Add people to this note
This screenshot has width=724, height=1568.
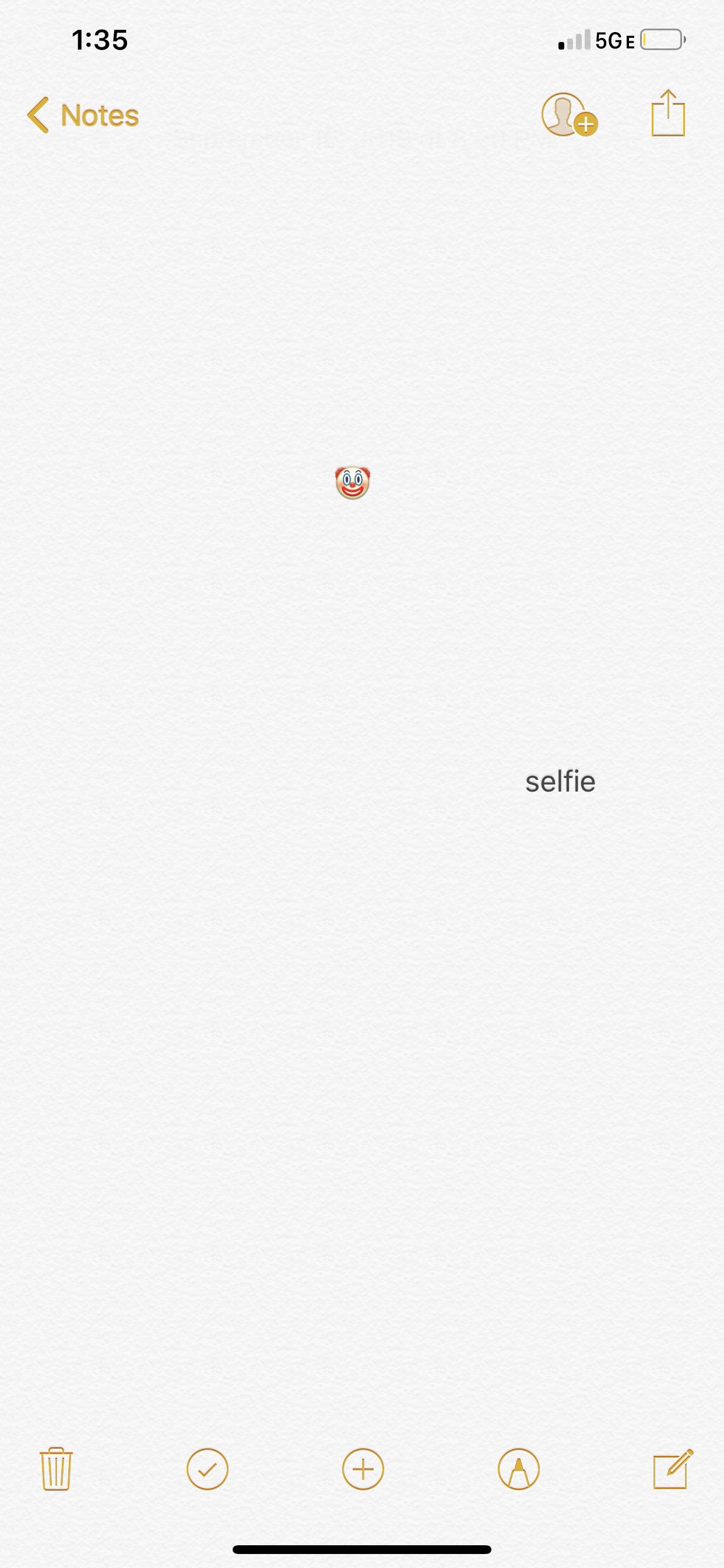[x=568, y=115]
